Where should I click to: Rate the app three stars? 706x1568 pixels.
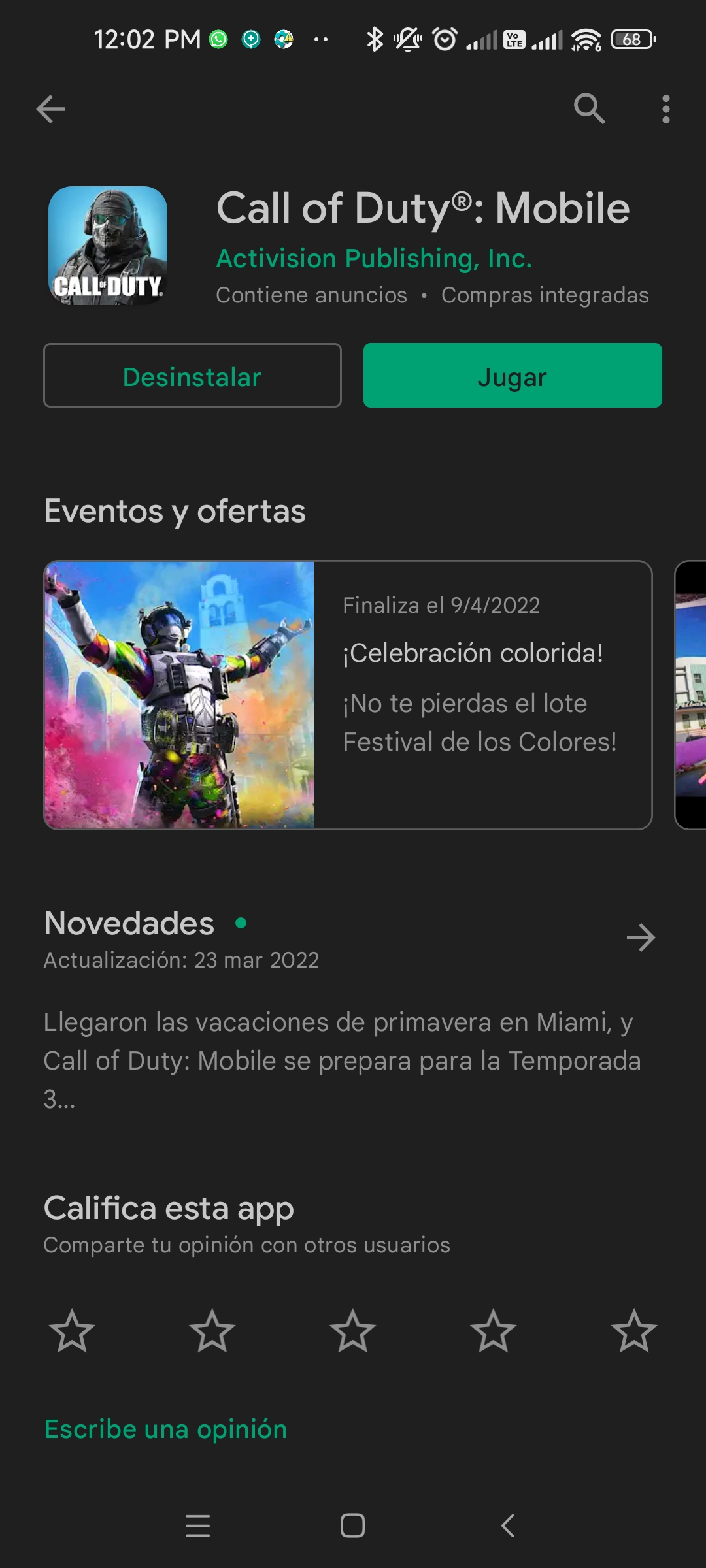pyautogui.click(x=353, y=1331)
